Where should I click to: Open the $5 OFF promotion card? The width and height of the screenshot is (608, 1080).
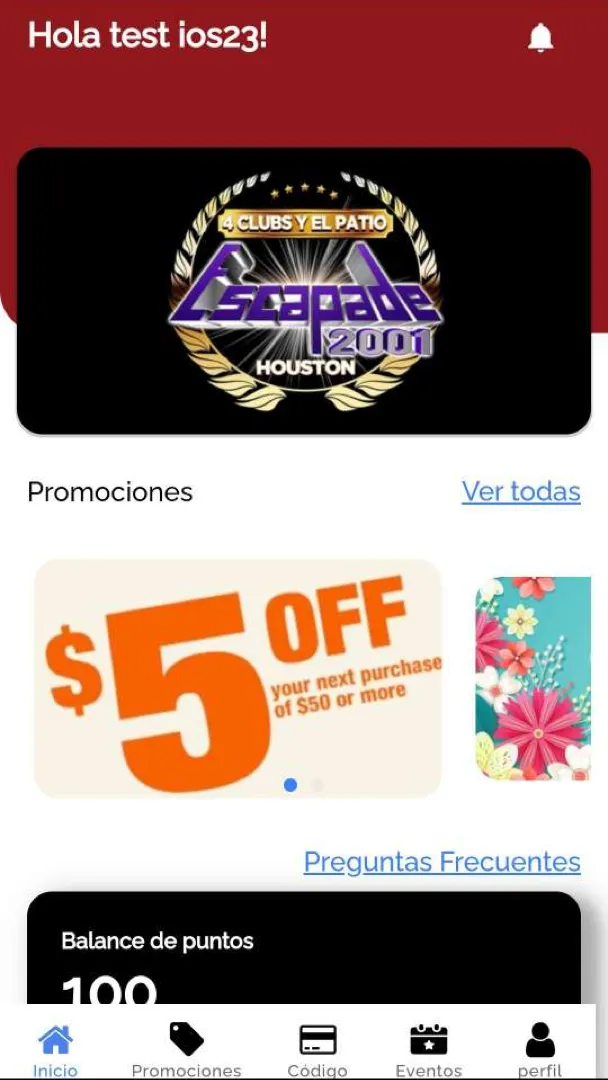237,678
